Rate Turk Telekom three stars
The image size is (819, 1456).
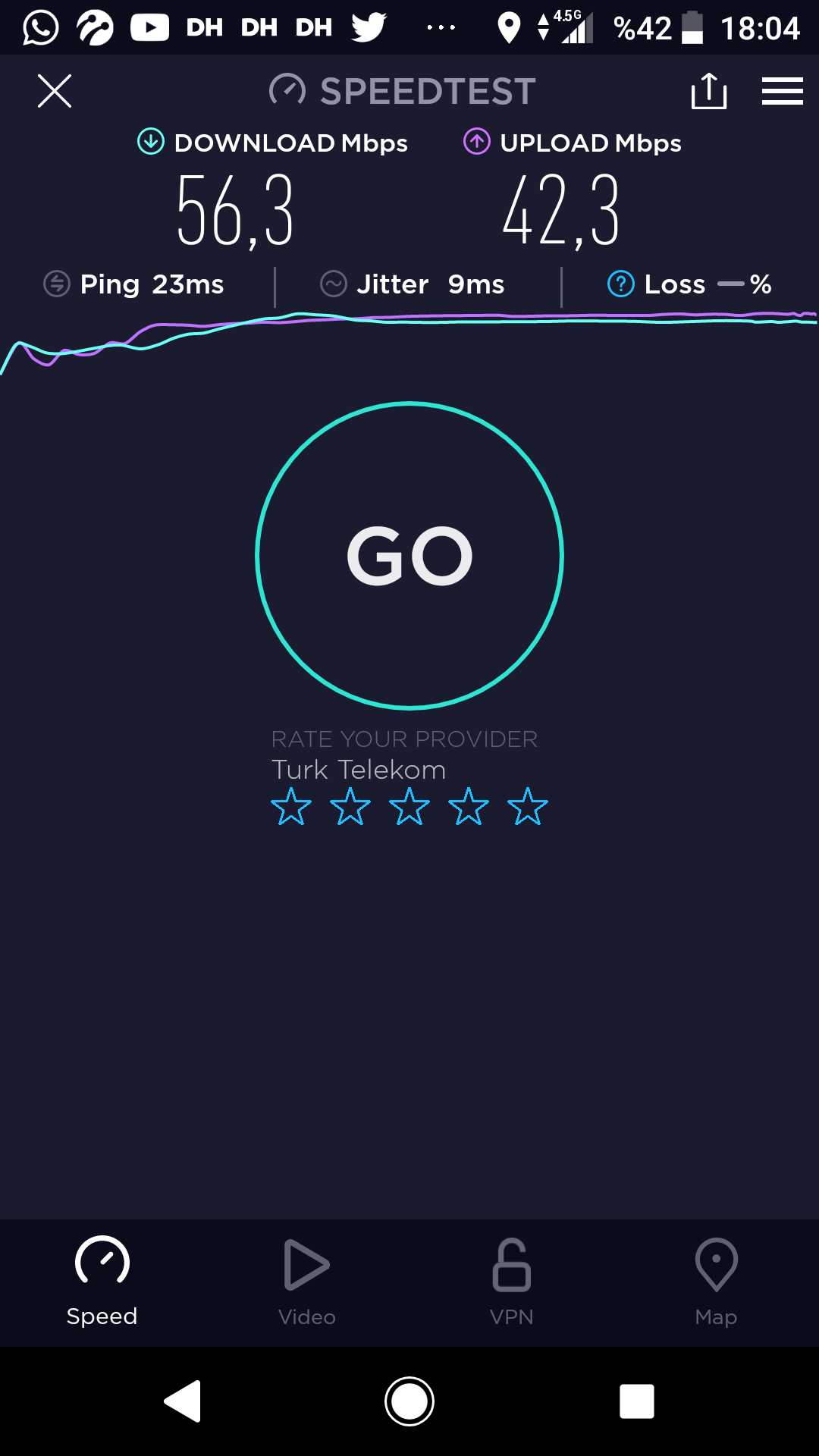pyautogui.click(x=409, y=806)
